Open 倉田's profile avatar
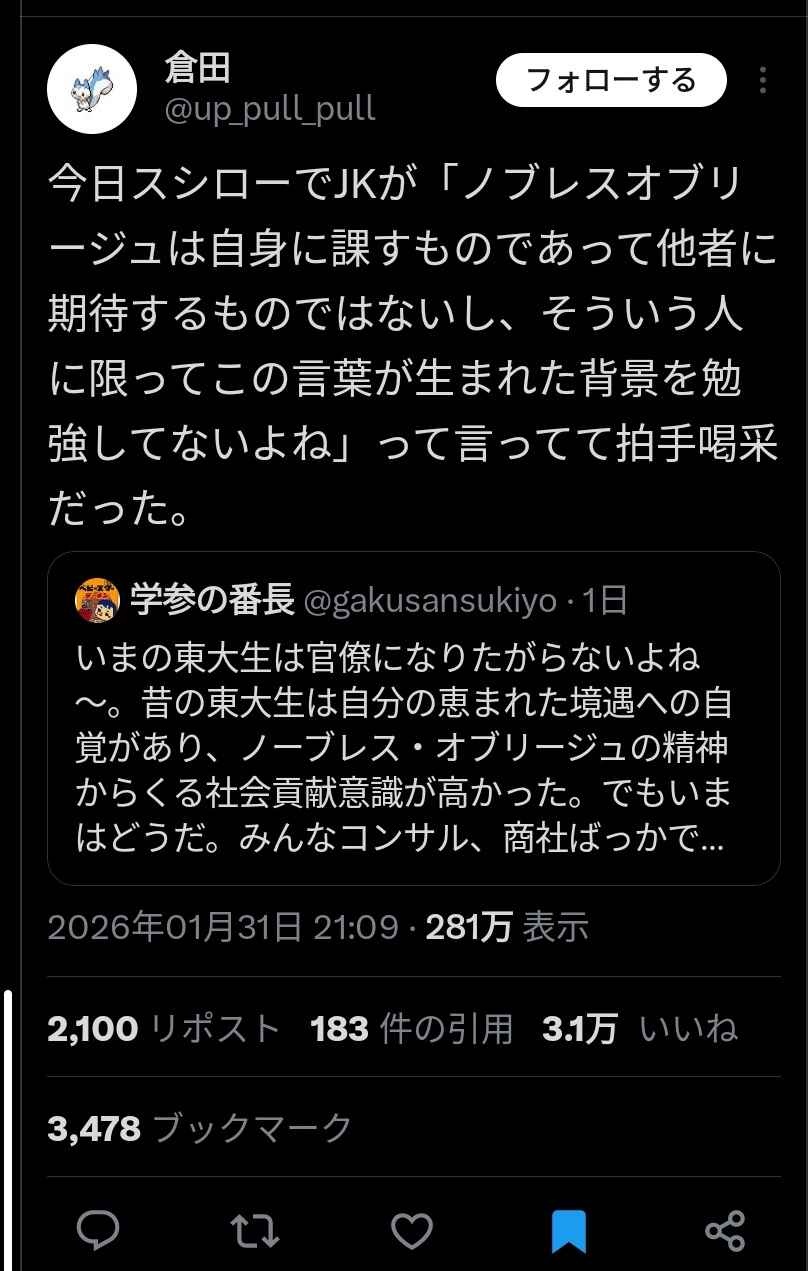Viewport: 808px width, 1271px height. [x=92, y=89]
